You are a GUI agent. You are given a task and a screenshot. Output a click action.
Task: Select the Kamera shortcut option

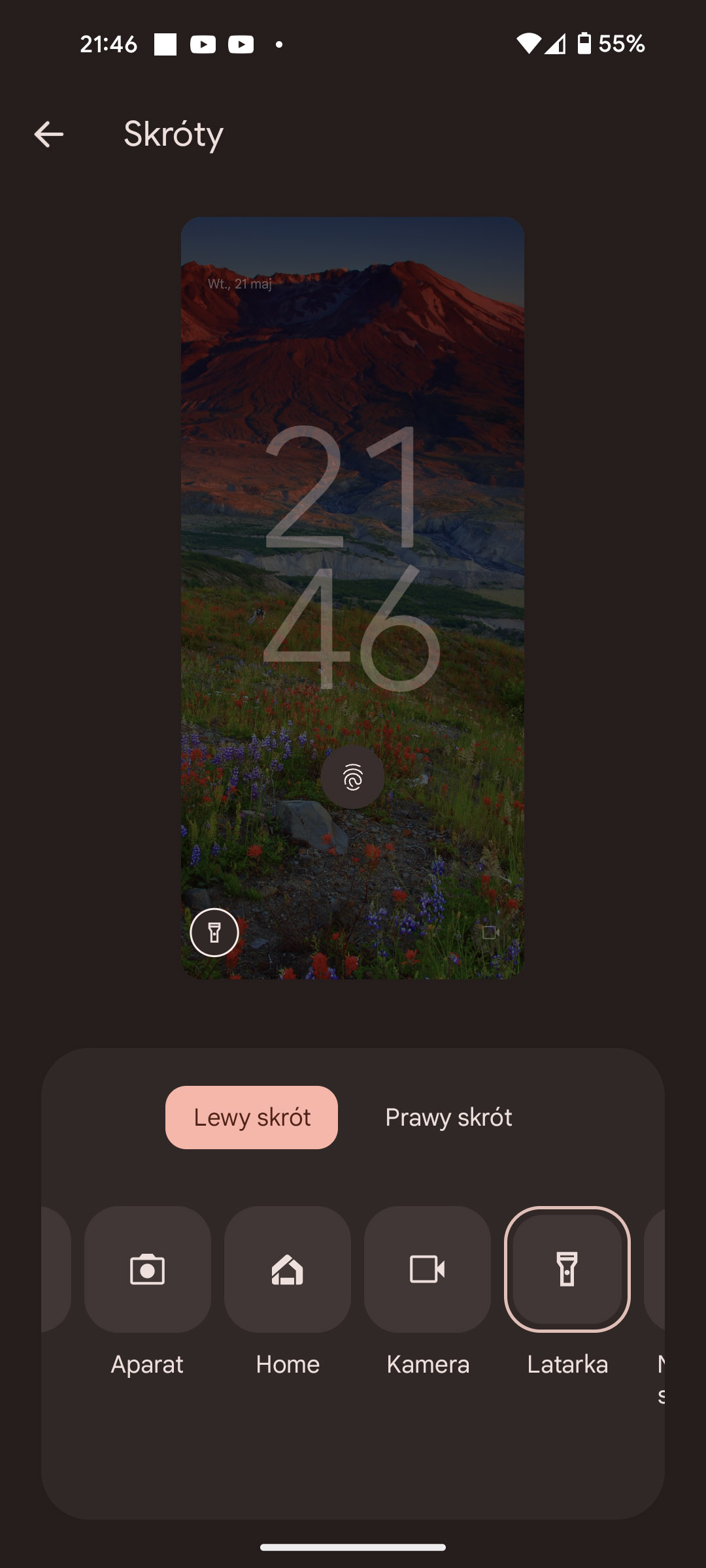pyautogui.click(x=428, y=1269)
